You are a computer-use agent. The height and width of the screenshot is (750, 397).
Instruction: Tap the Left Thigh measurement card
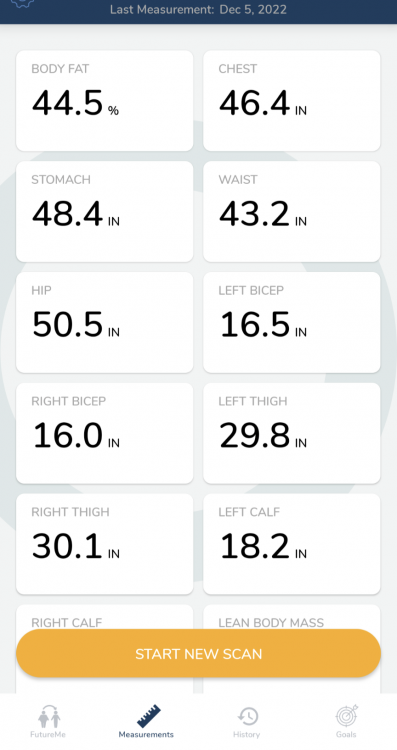click(292, 433)
